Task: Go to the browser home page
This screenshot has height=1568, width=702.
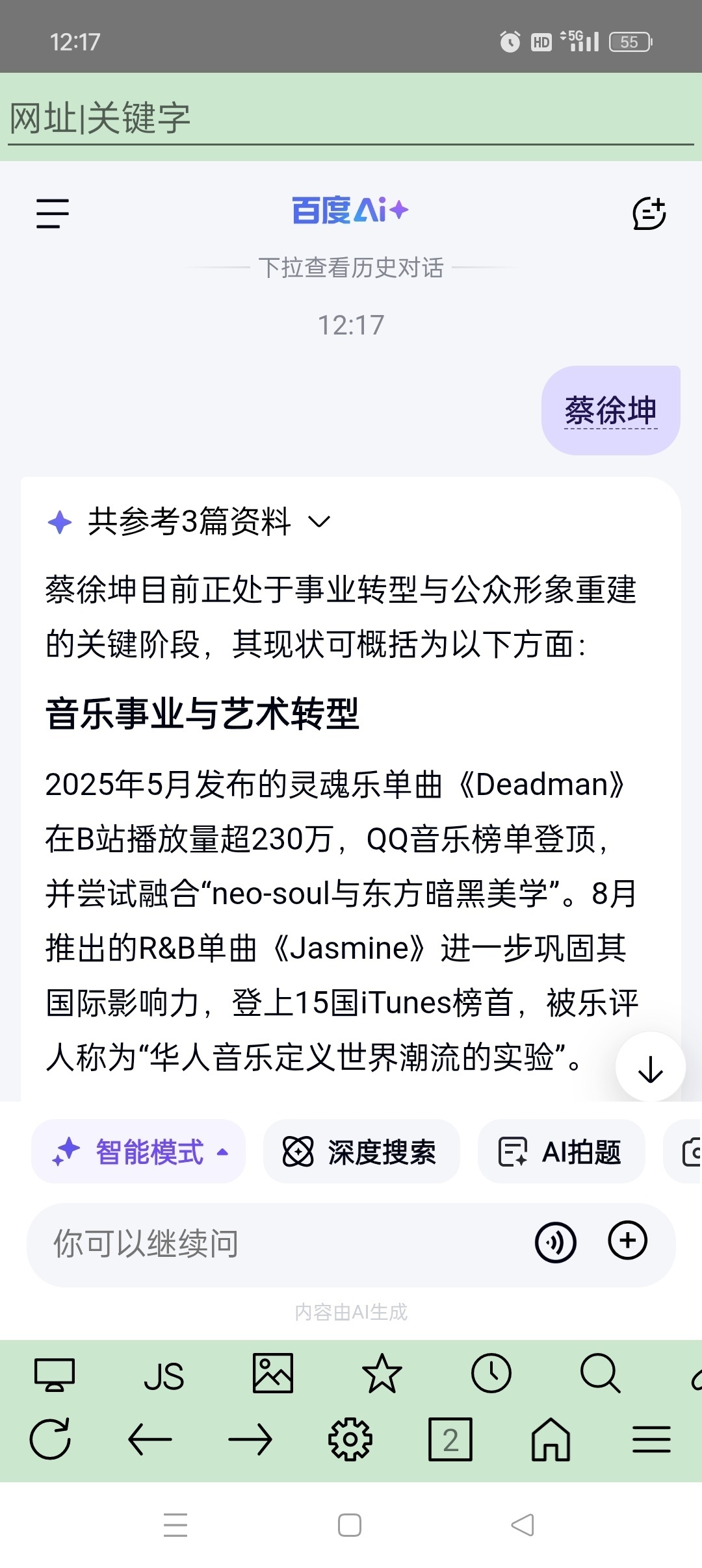Action: pos(551,1439)
